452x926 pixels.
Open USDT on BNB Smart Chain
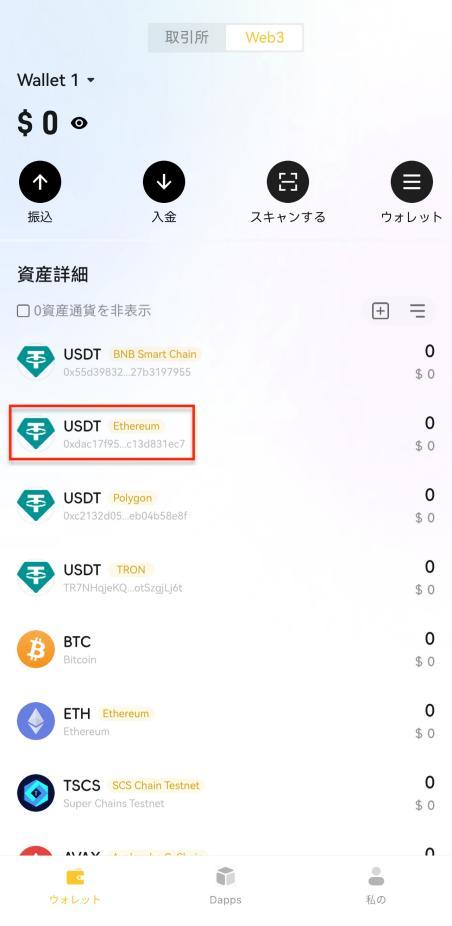(x=226, y=362)
